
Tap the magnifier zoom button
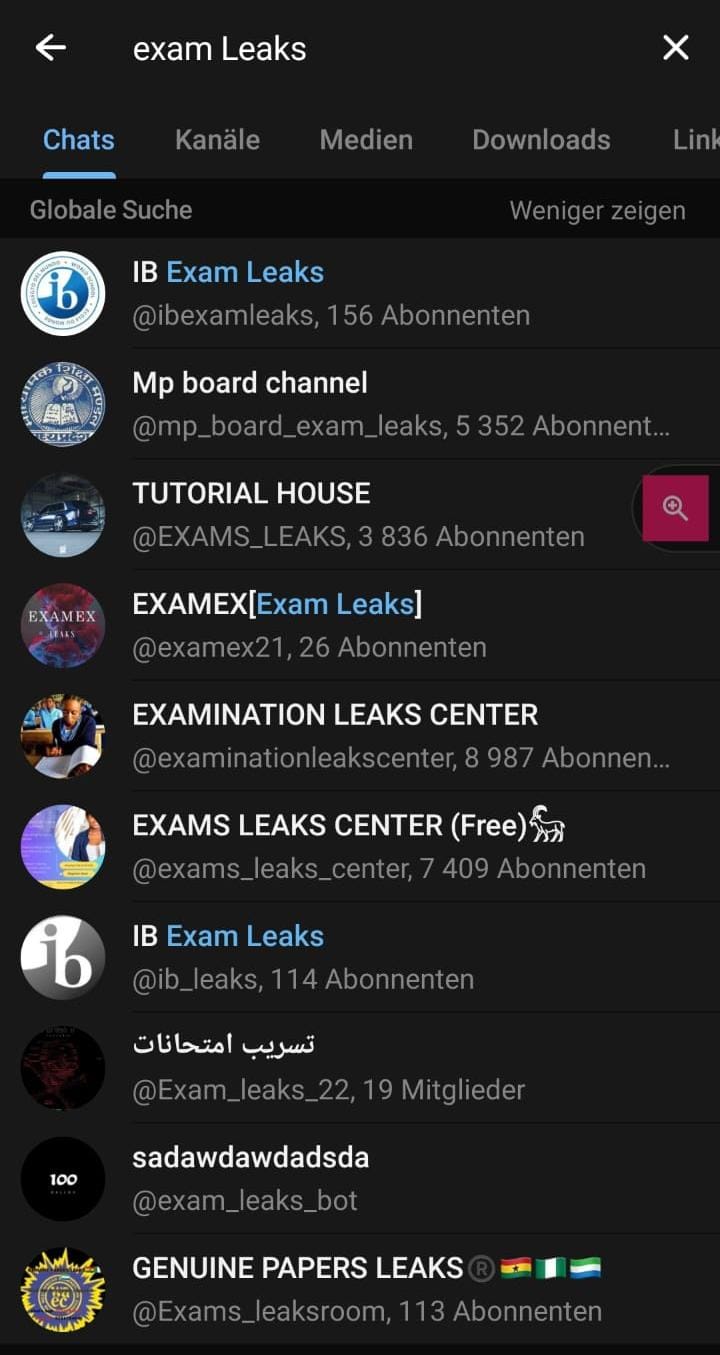tap(676, 508)
